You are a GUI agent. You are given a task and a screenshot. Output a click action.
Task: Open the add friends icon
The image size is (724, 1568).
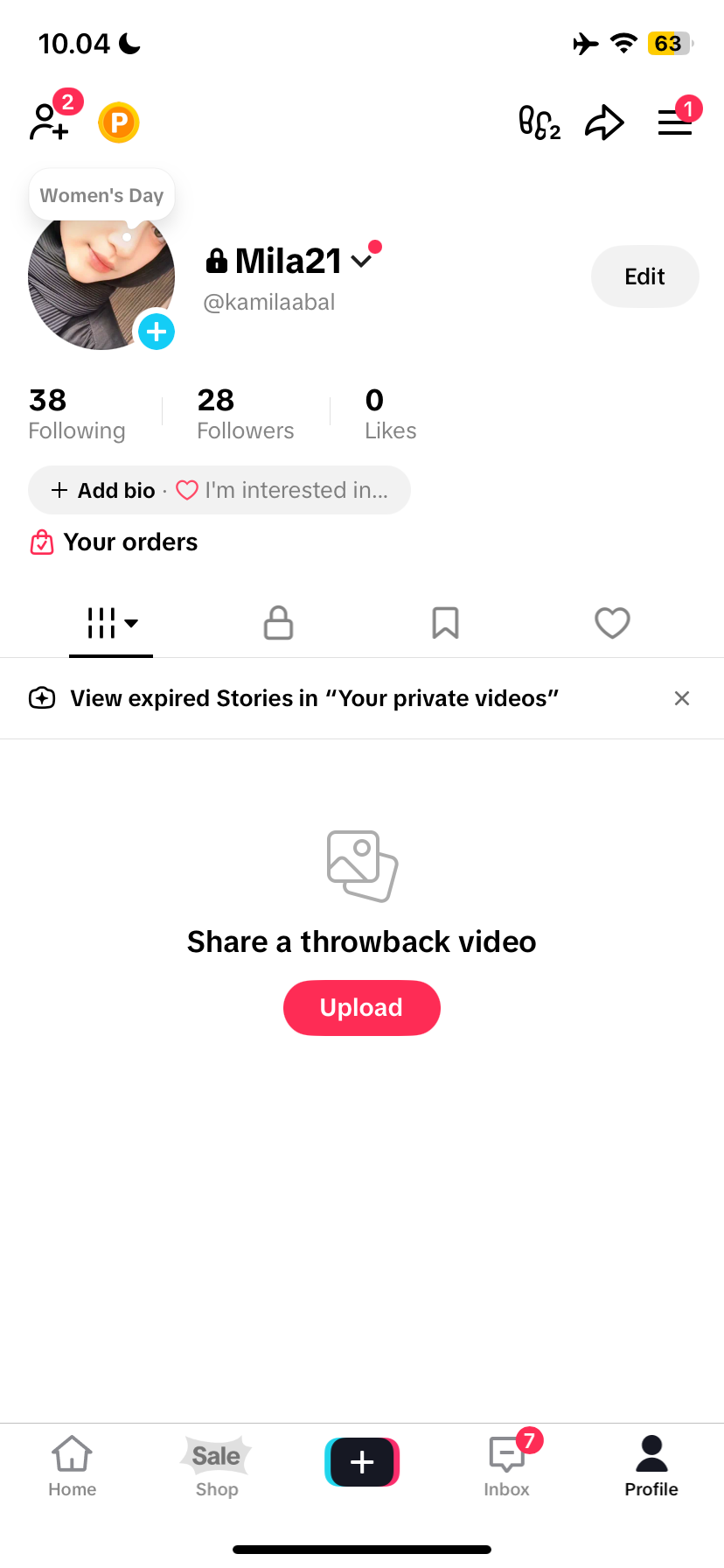[x=49, y=122]
